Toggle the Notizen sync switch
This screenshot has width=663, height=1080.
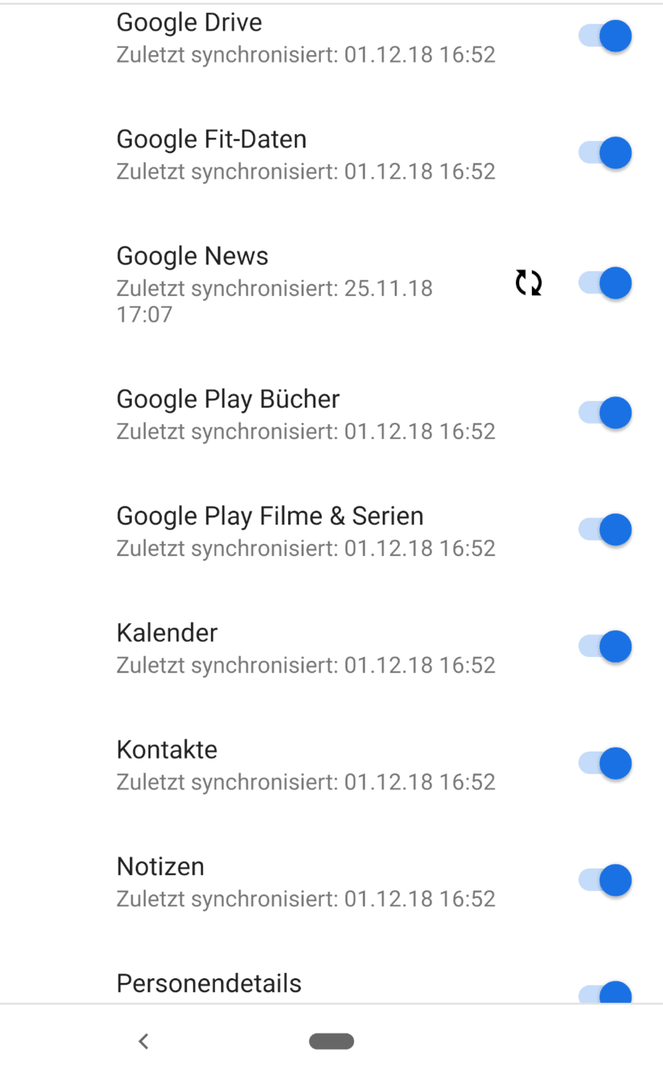(x=605, y=880)
